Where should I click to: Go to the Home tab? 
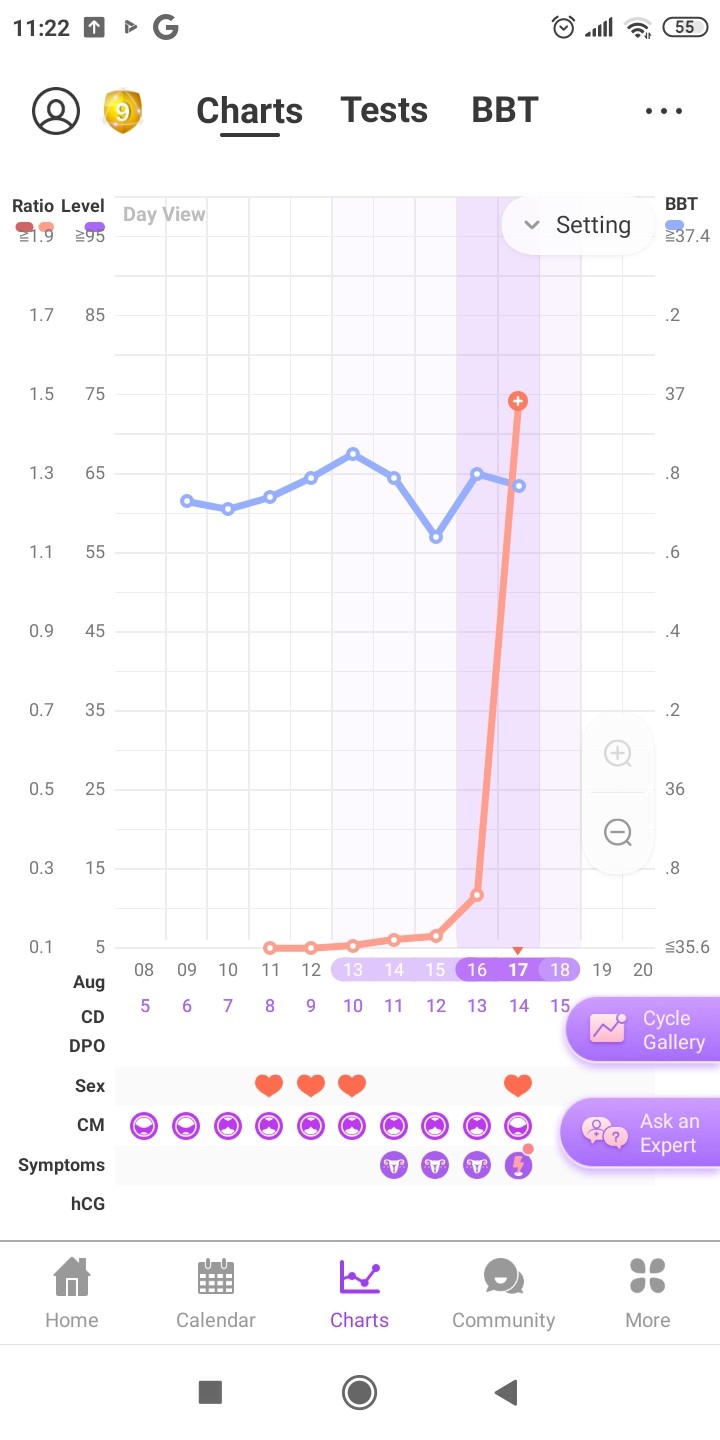[x=72, y=1293]
